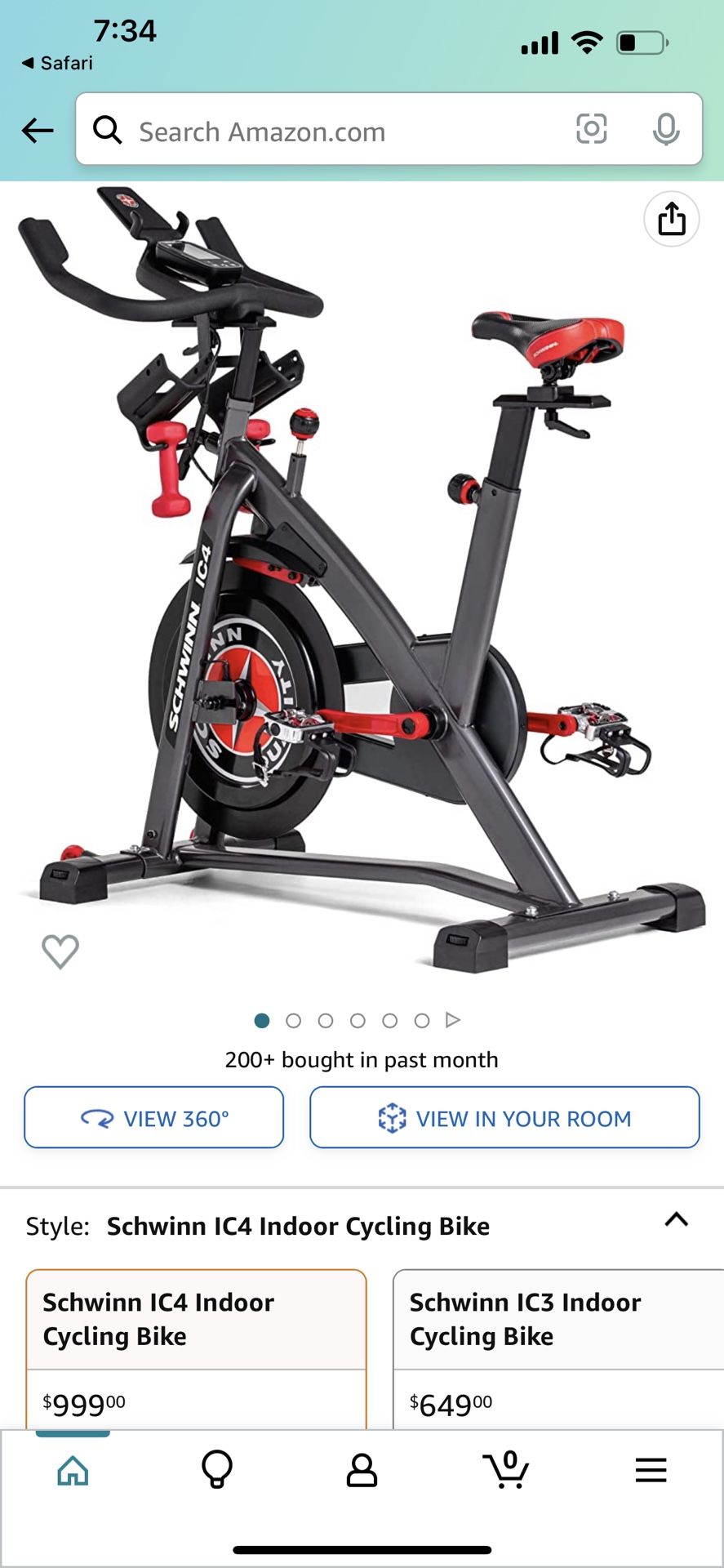Play the product video indicator
This screenshot has width=724, height=1568.
point(453,1020)
